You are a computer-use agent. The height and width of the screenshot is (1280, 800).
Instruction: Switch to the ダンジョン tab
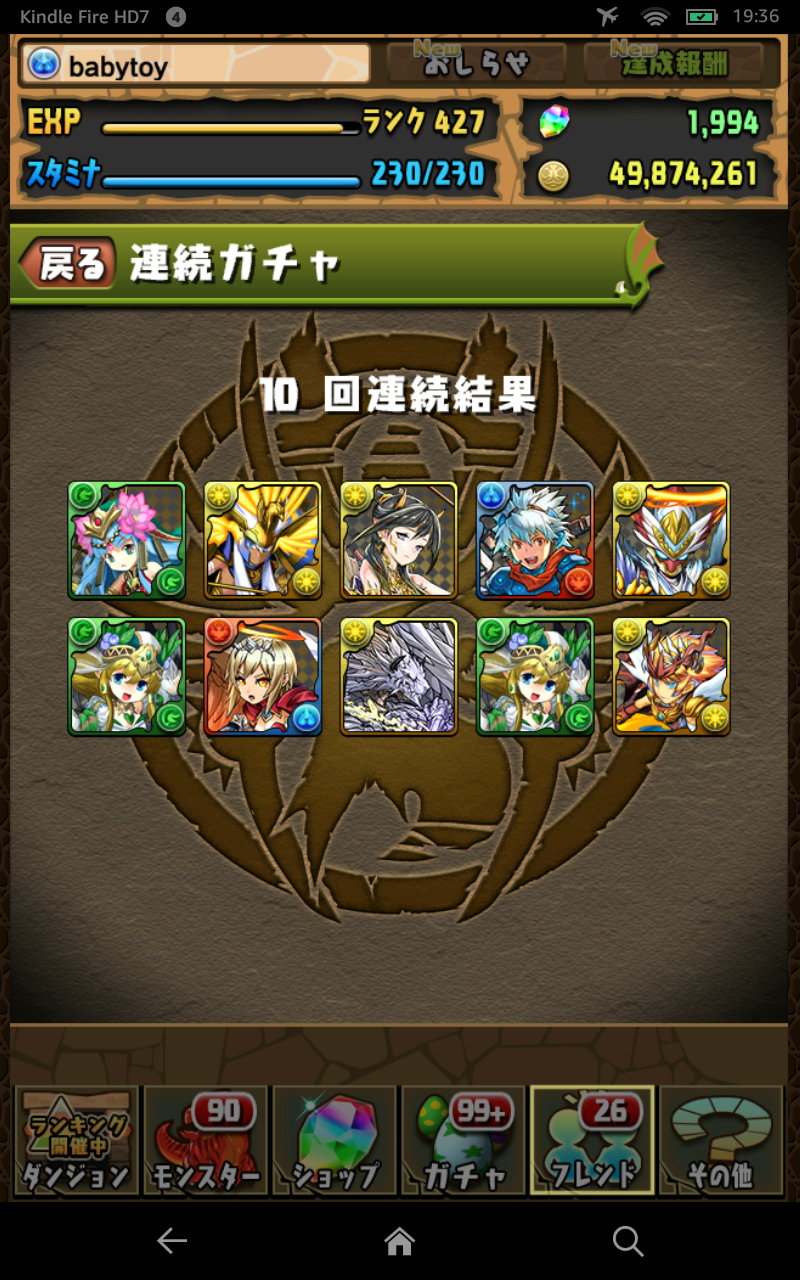click(77, 1141)
